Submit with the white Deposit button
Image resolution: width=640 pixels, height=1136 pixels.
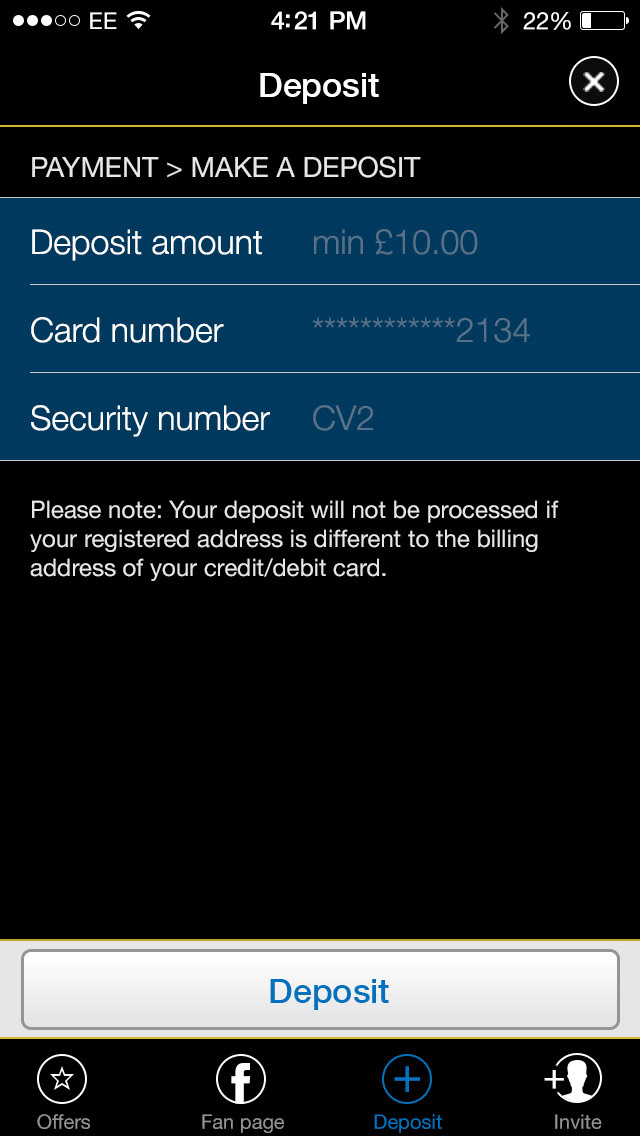(x=320, y=990)
